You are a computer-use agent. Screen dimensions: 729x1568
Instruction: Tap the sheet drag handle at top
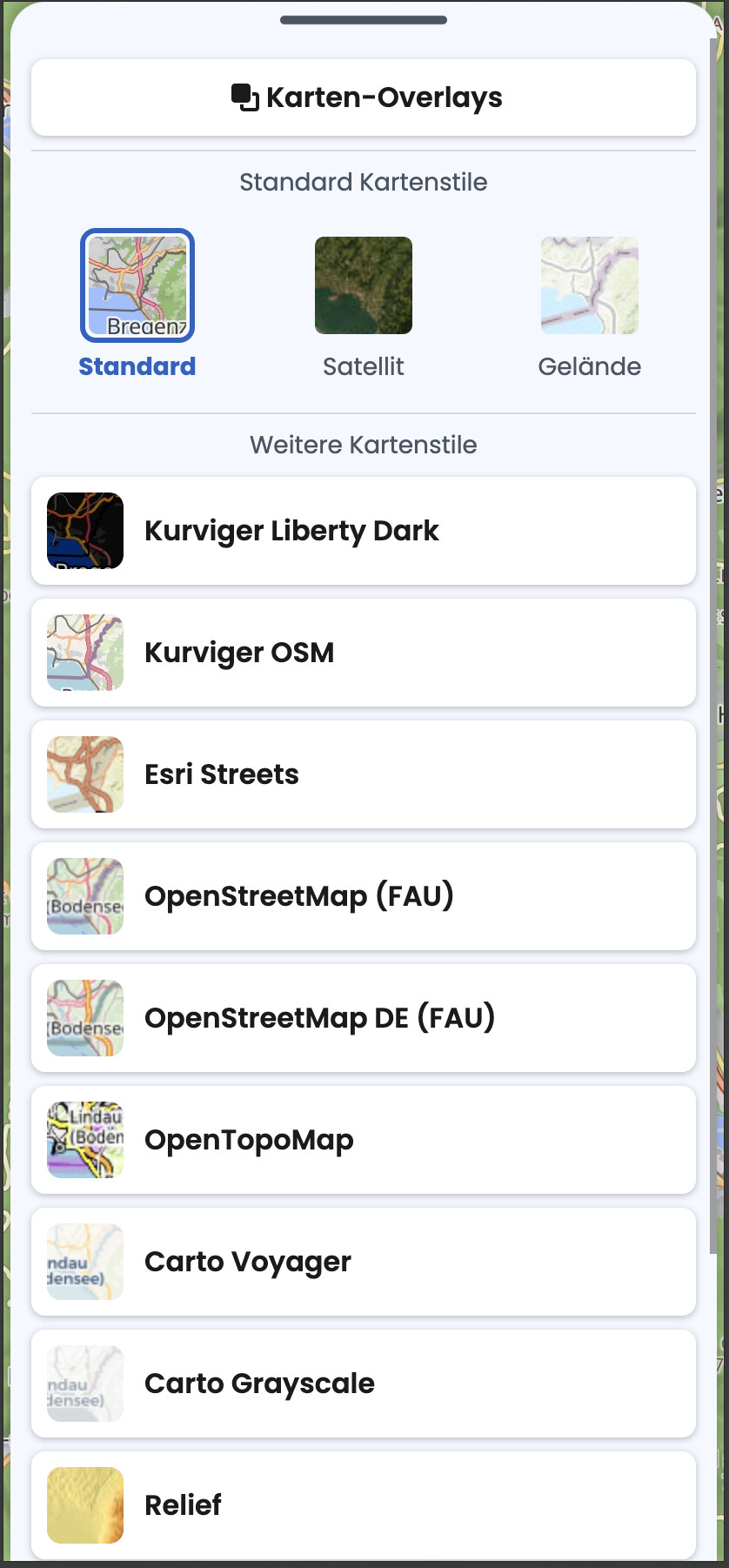point(364,20)
